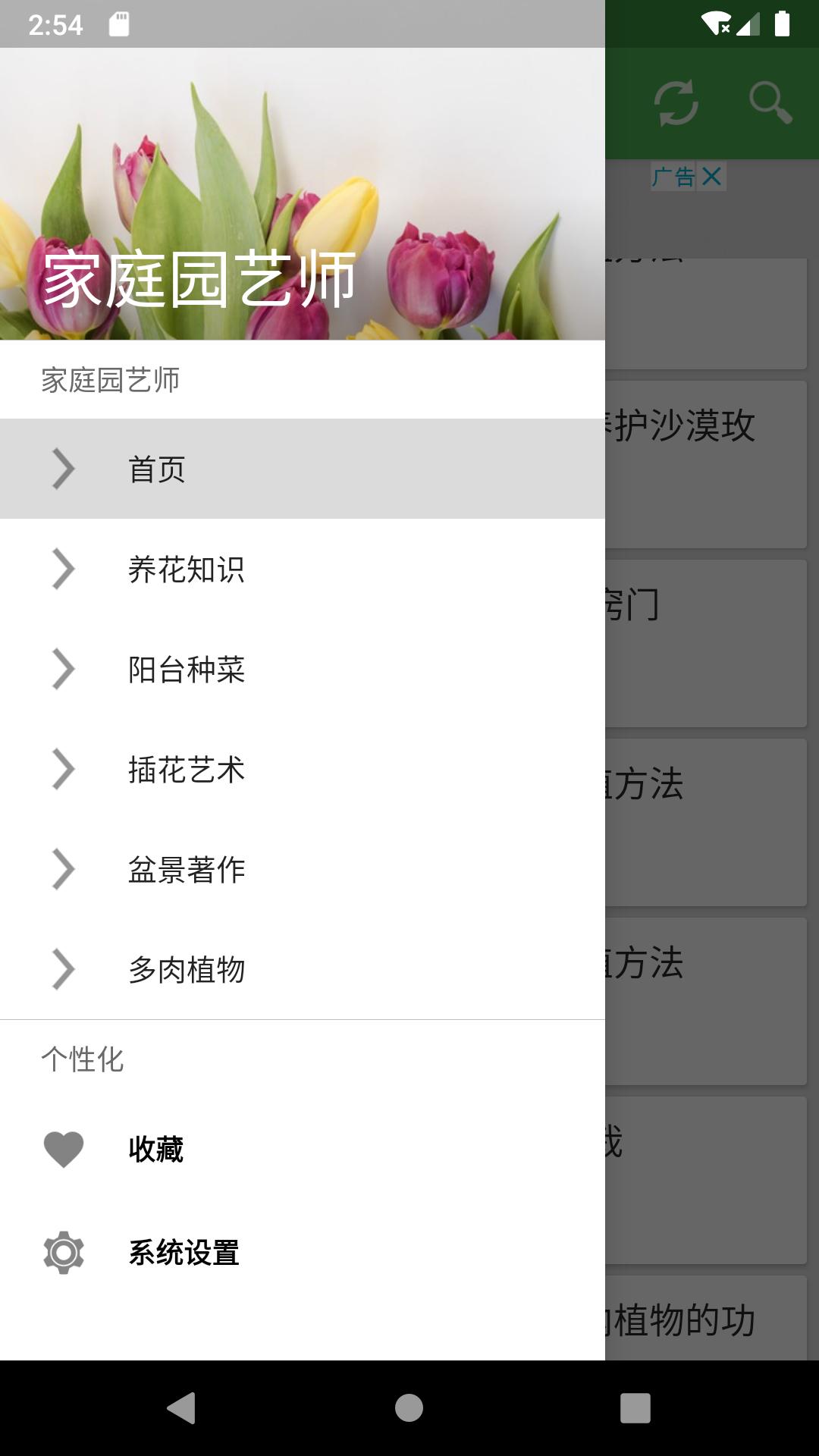Open the 首页 menu item
The height and width of the screenshot is (1456, 819).
click(302, 469)
